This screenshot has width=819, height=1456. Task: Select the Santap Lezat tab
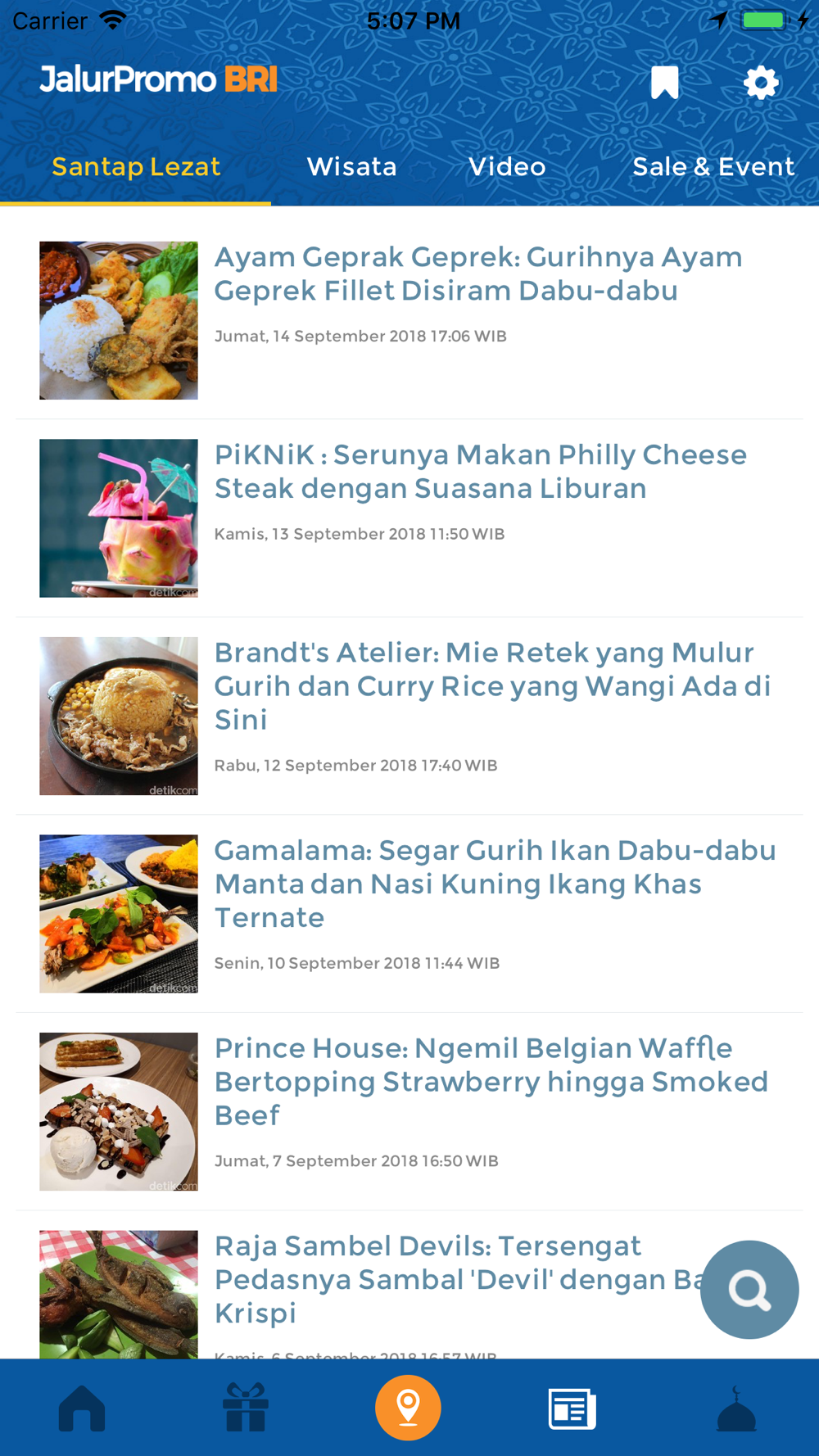(136, 167)
